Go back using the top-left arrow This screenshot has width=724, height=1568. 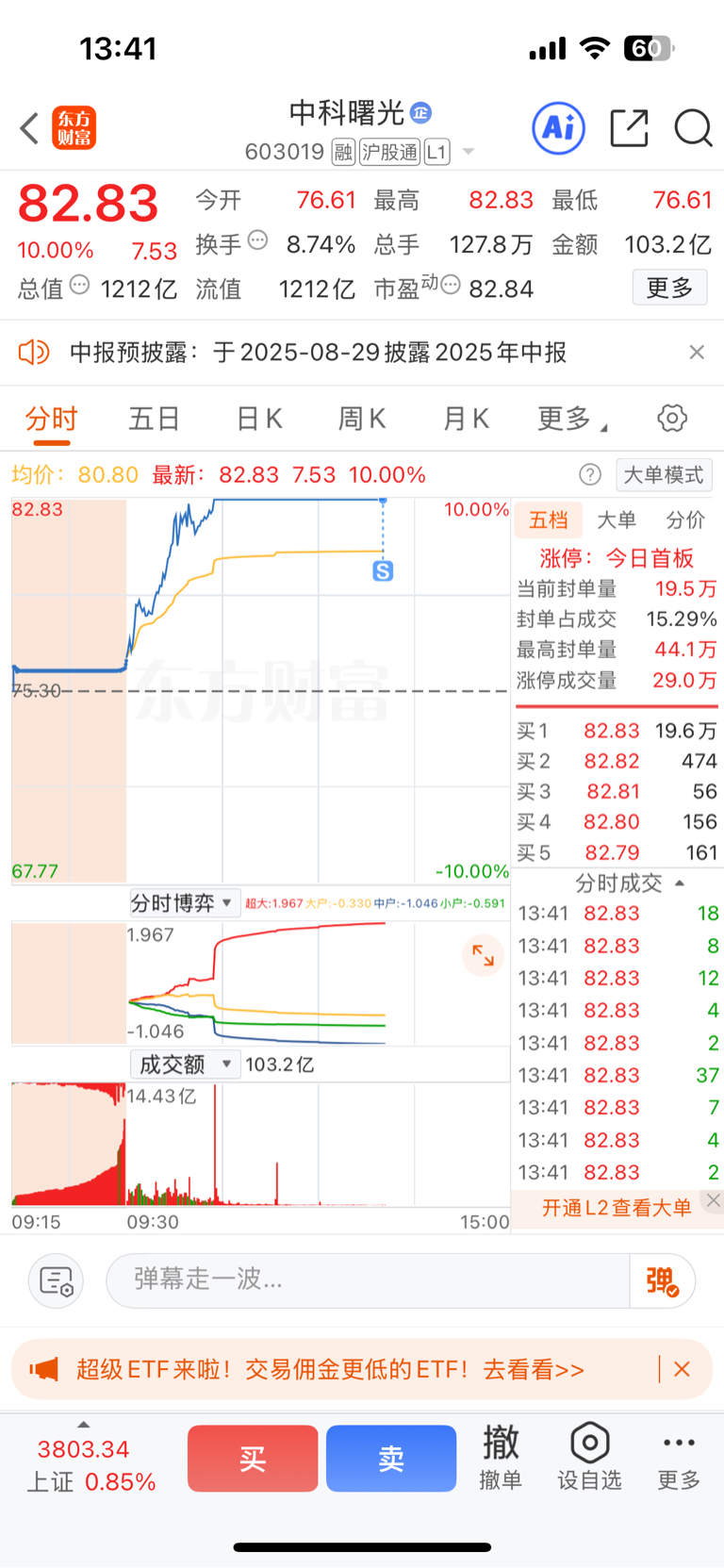(x=29, y=128)
